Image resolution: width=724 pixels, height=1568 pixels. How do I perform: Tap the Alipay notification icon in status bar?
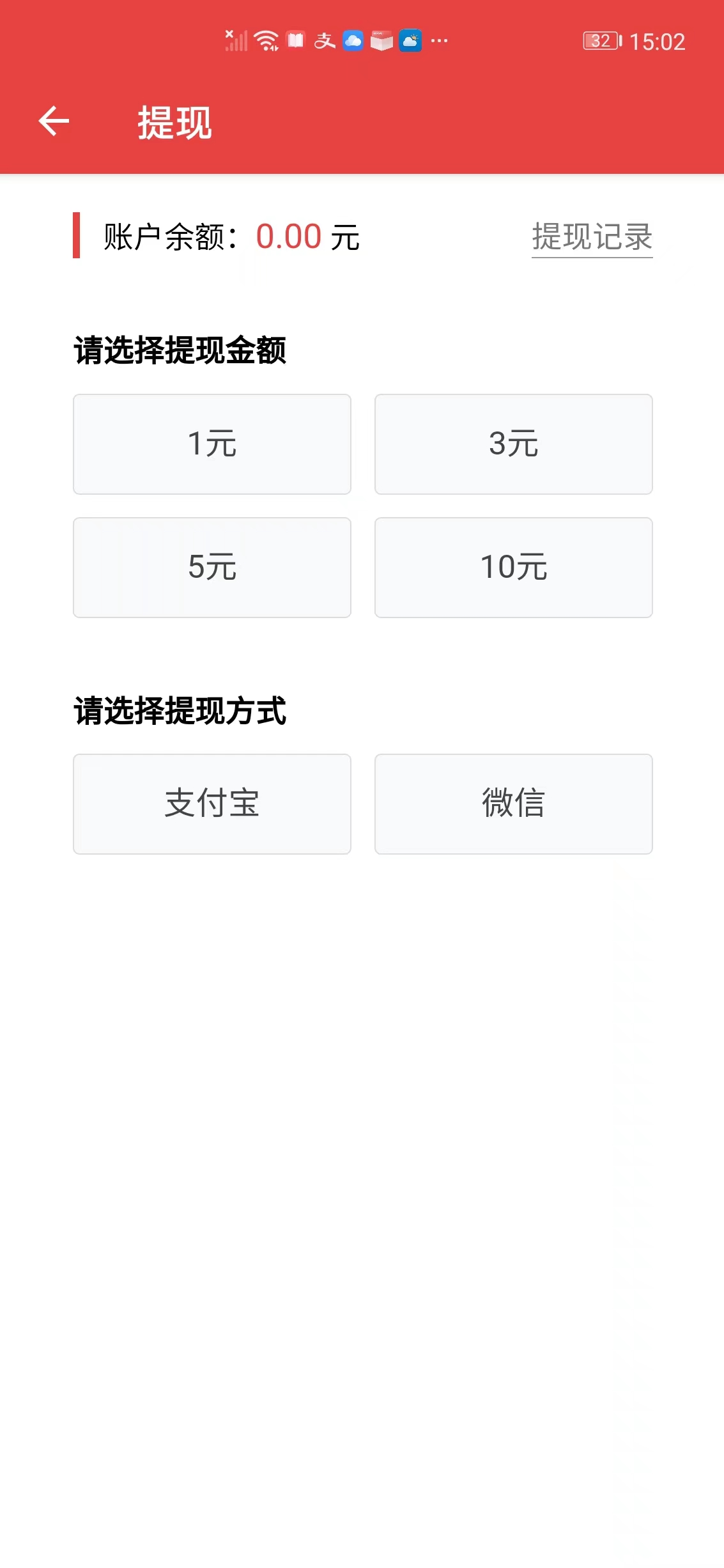click(x=326, y=40)
